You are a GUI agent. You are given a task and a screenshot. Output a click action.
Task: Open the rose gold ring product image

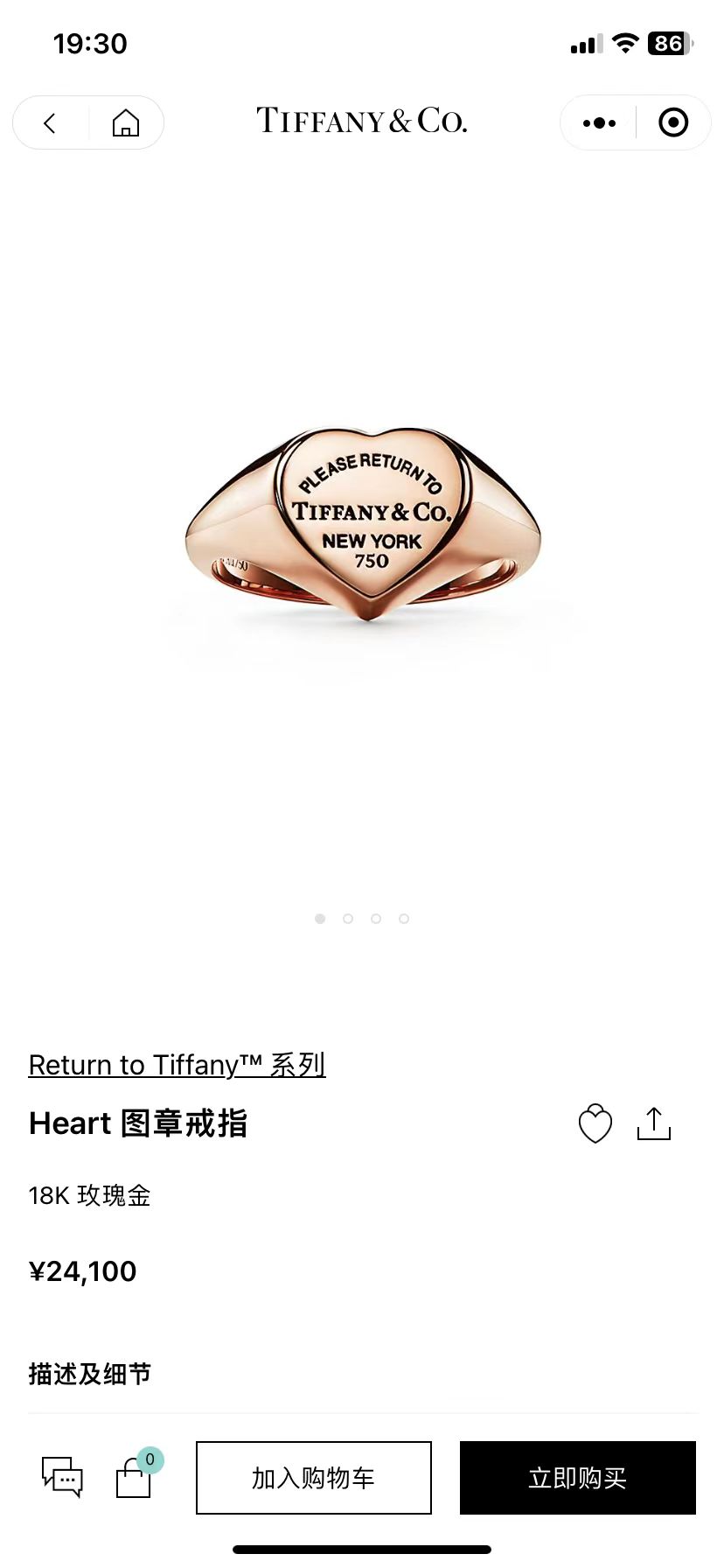click(x=363, y=525)
